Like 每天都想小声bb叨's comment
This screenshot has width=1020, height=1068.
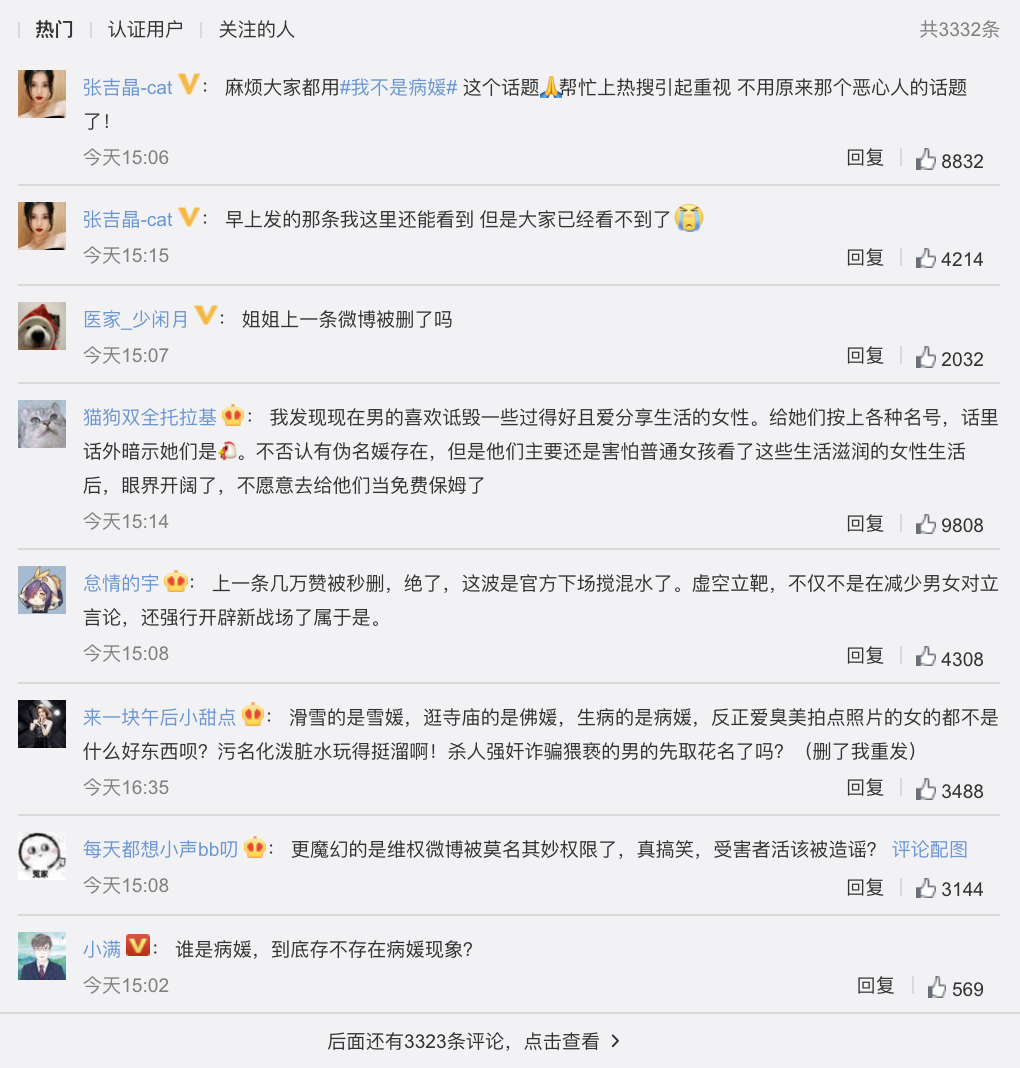[x=949, y=888]
